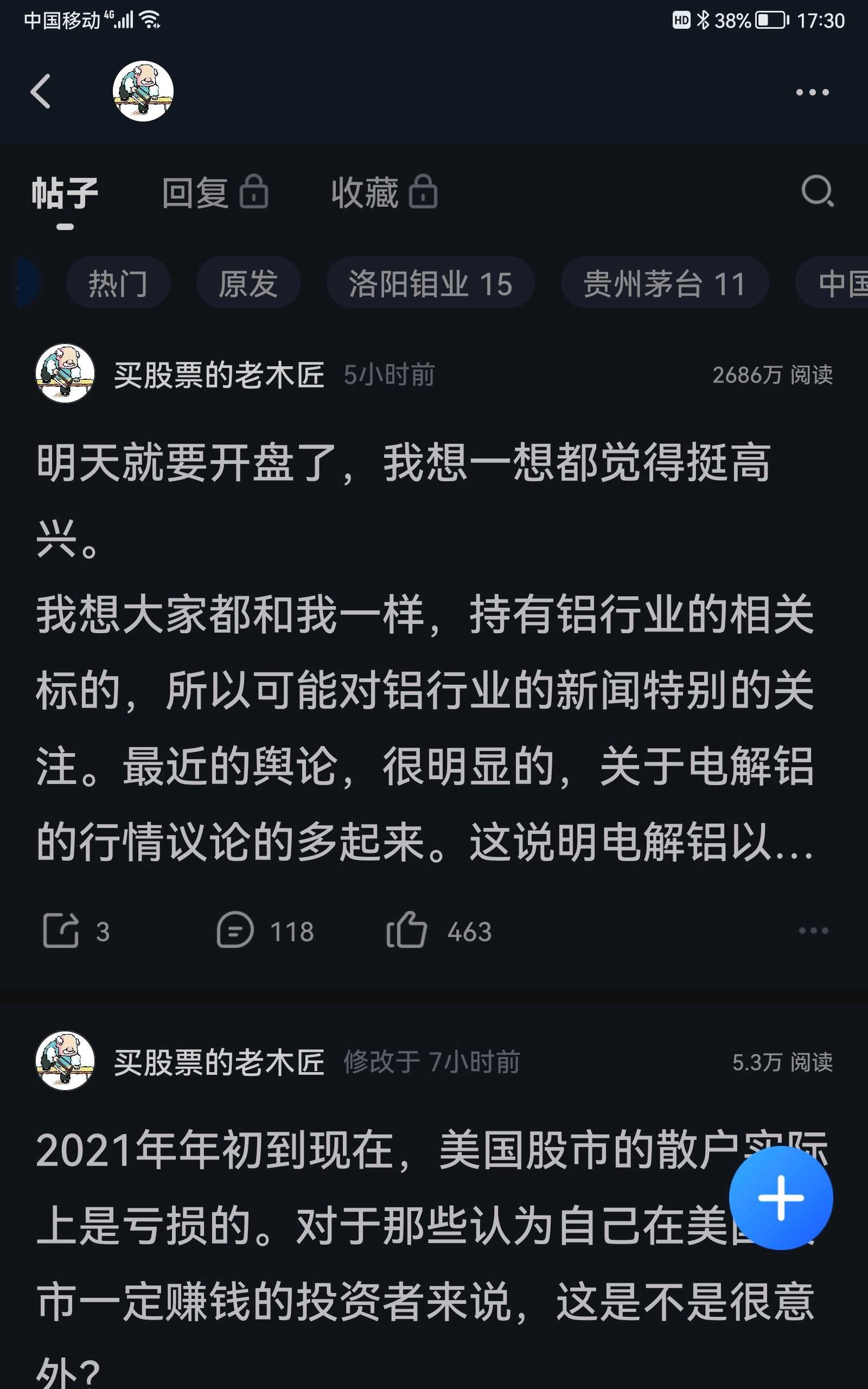Image resolution: width=868 pixels, height=1389 pixels.
Task: Open the three-dot menu in the header
Action: 812,92
